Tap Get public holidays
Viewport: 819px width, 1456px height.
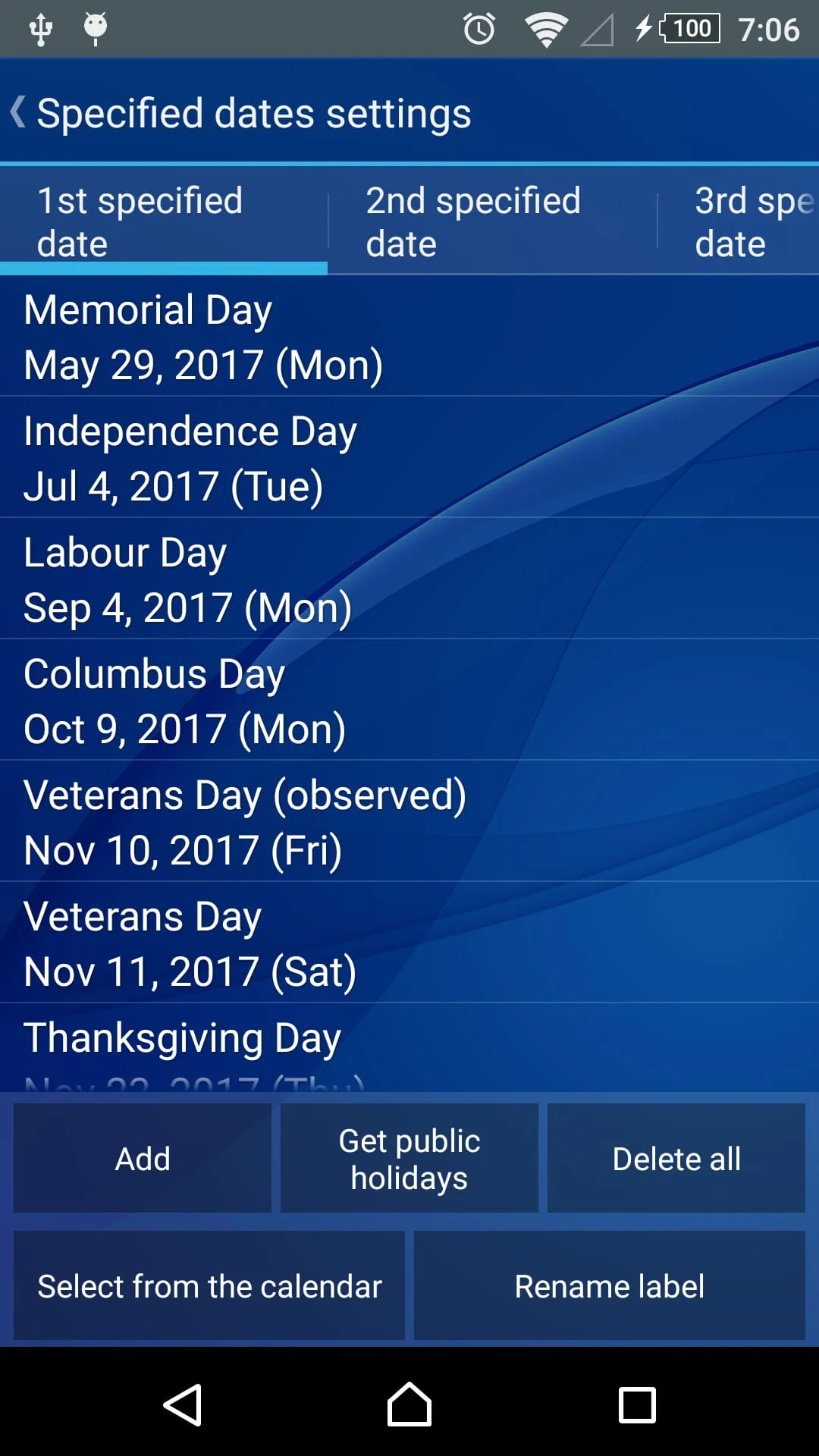pos(409,1158)
